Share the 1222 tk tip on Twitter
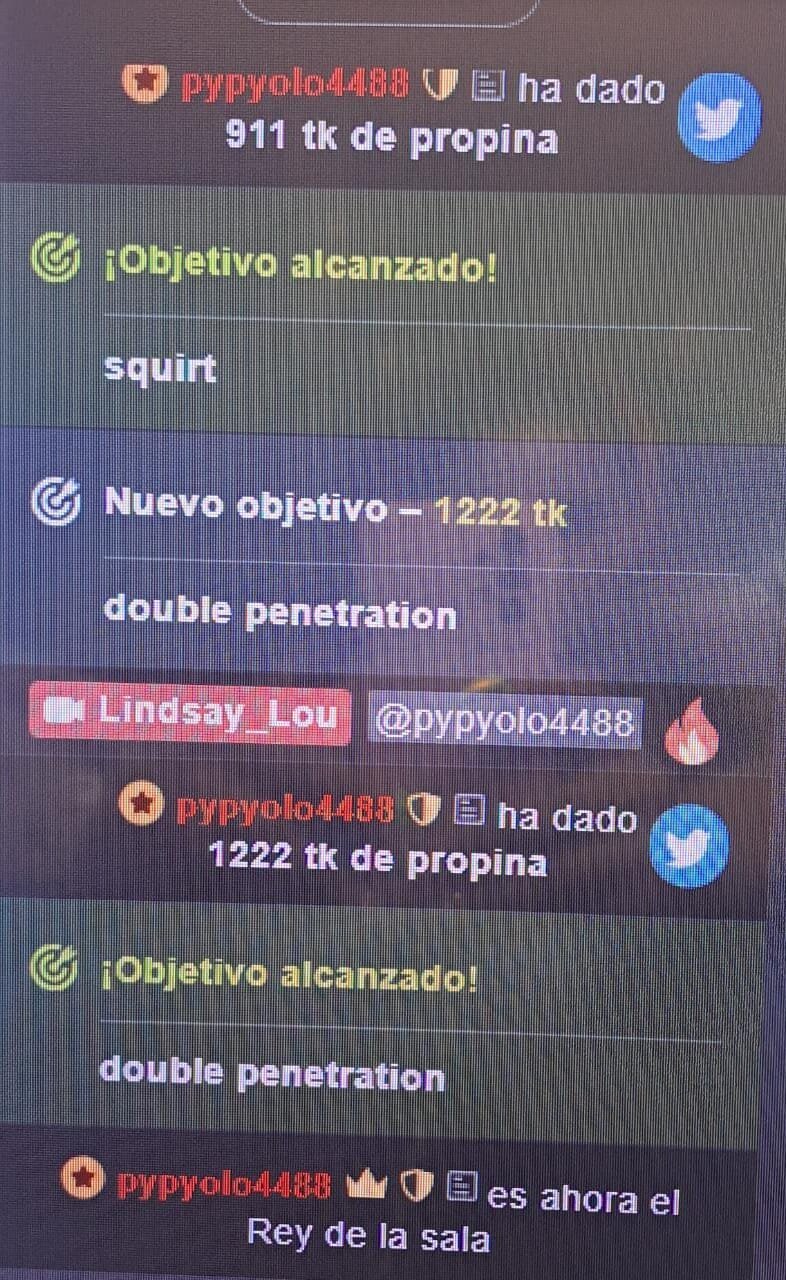786x1280 pixels. click(x=689, y=846)
